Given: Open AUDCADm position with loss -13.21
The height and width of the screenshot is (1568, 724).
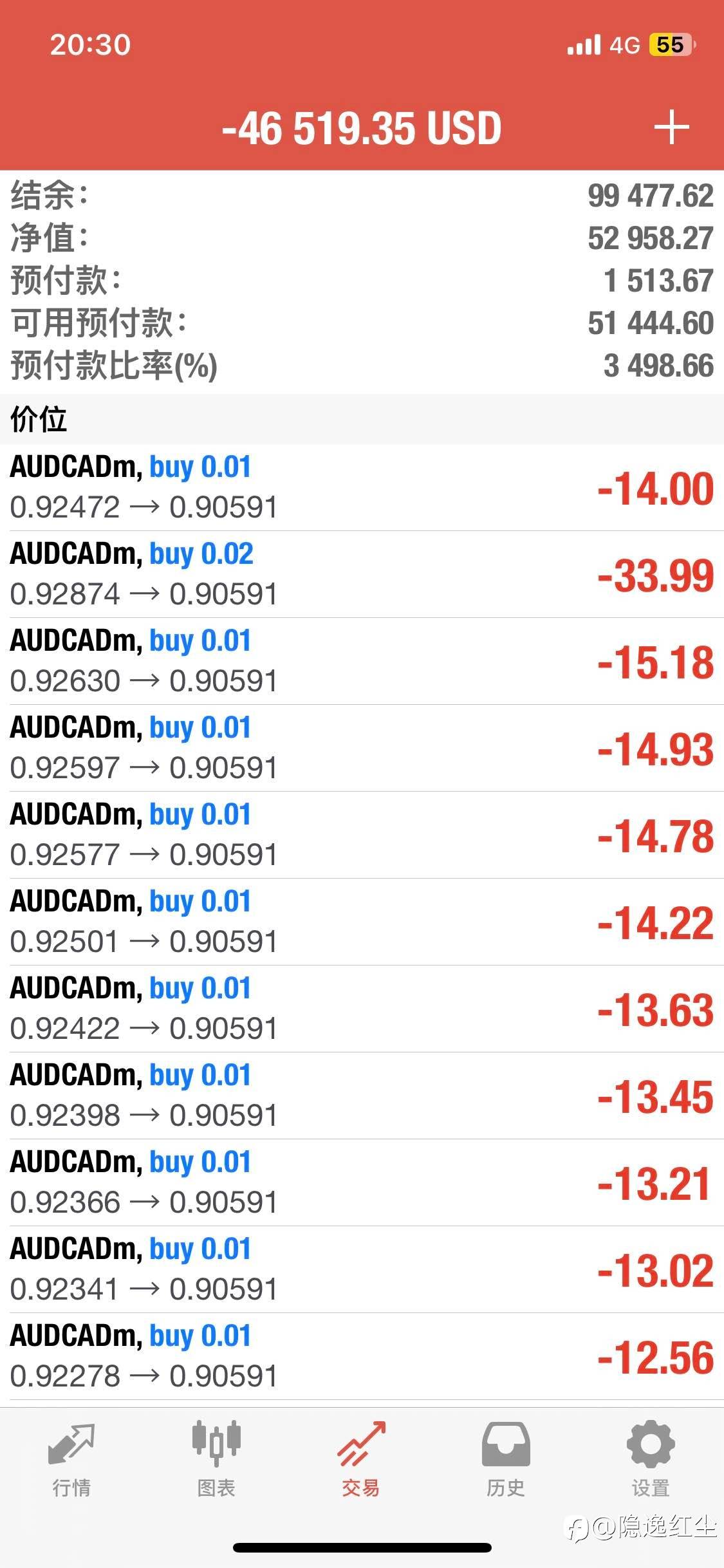Looking at the screenshot, I should coord(362,1182).
